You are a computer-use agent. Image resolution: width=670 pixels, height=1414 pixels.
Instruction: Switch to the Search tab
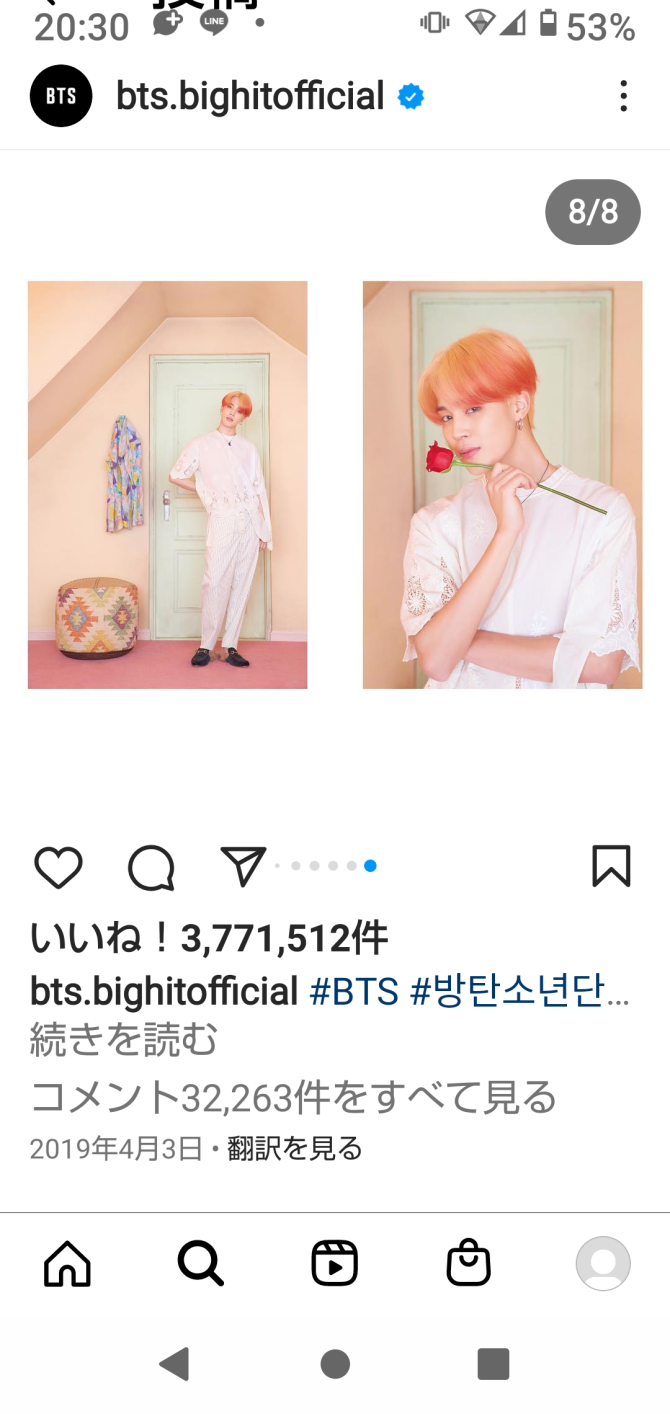click(200, 1264)
